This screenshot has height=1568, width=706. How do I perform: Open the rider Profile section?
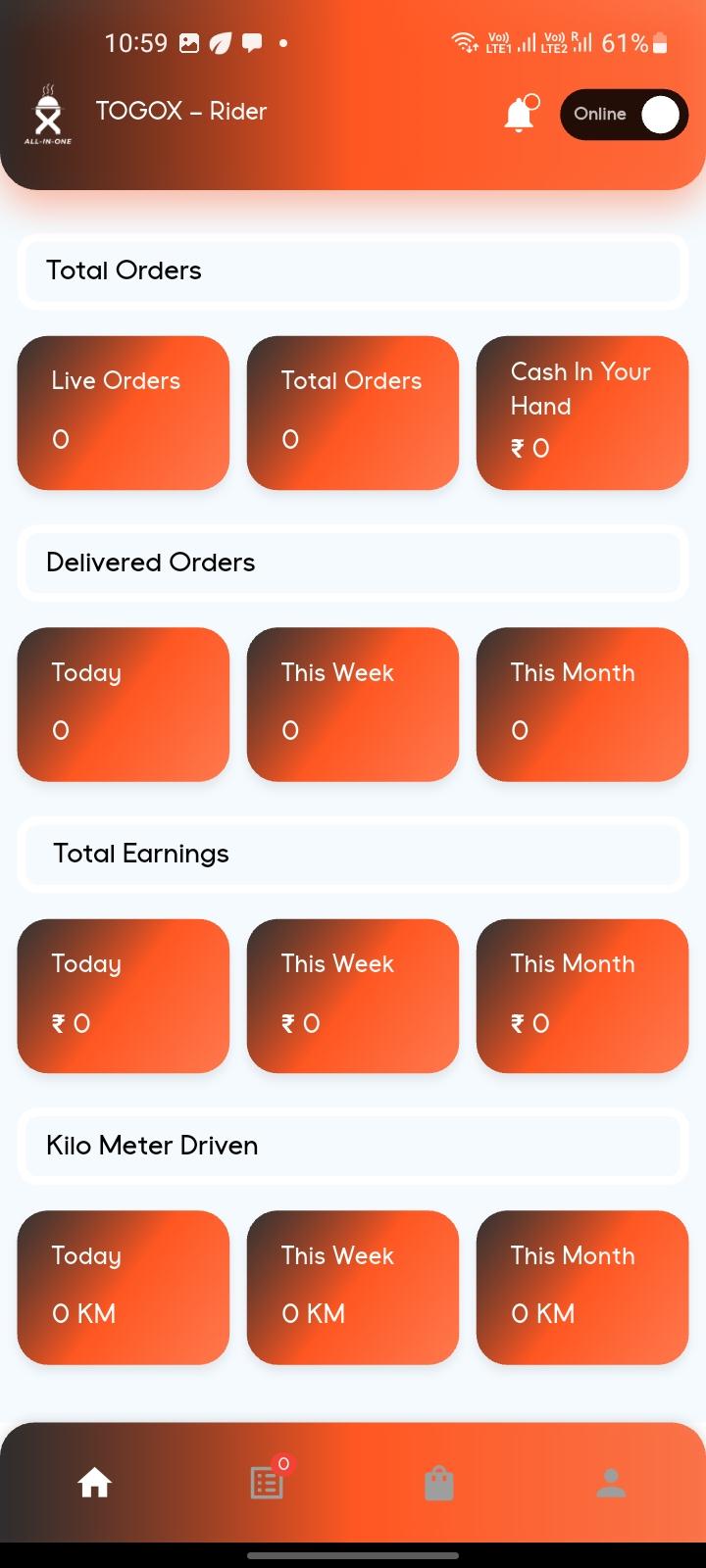[611, 1483]
